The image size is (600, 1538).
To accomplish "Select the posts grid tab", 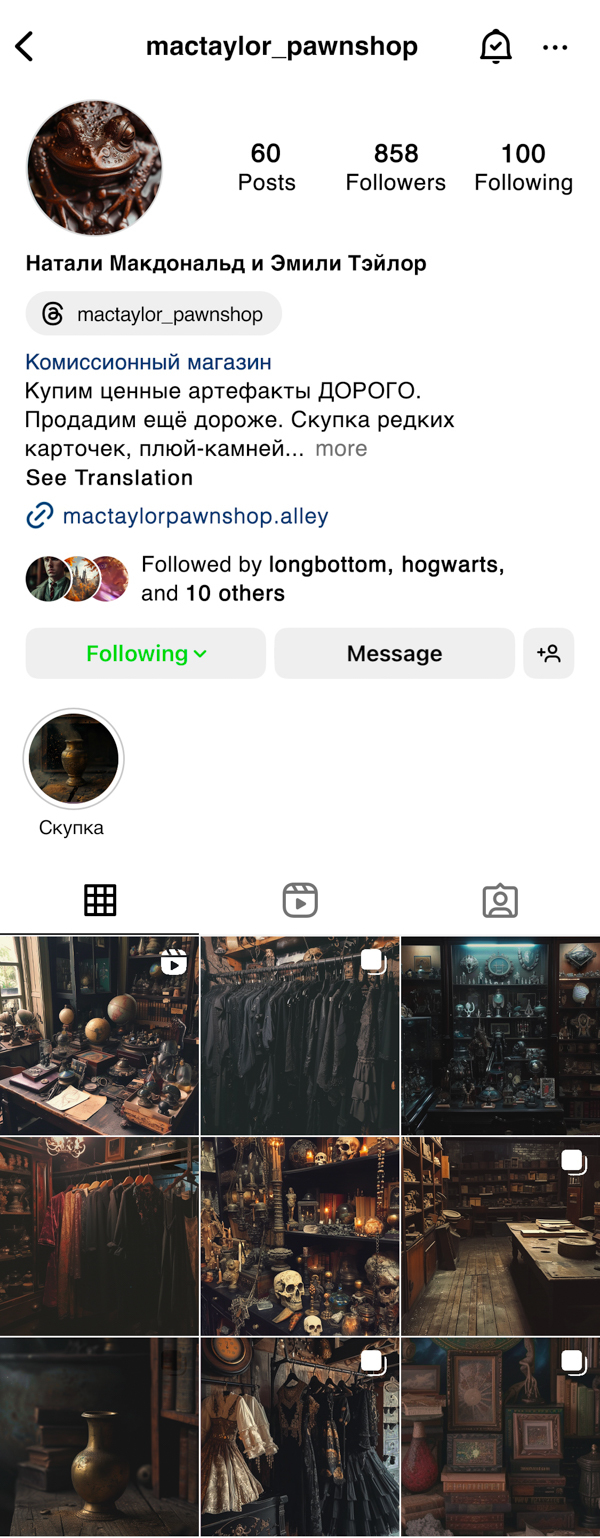I will 100,900.
